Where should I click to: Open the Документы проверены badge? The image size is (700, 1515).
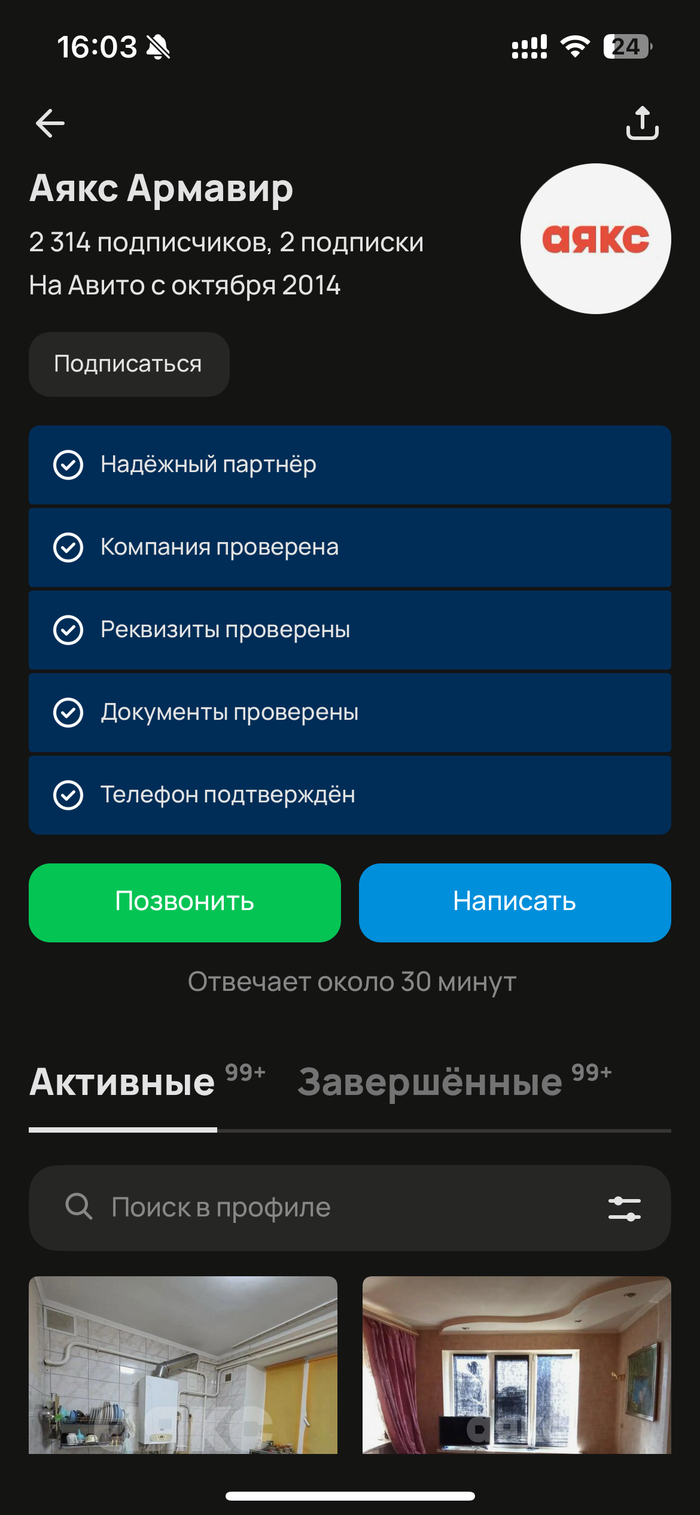[349, 713]
